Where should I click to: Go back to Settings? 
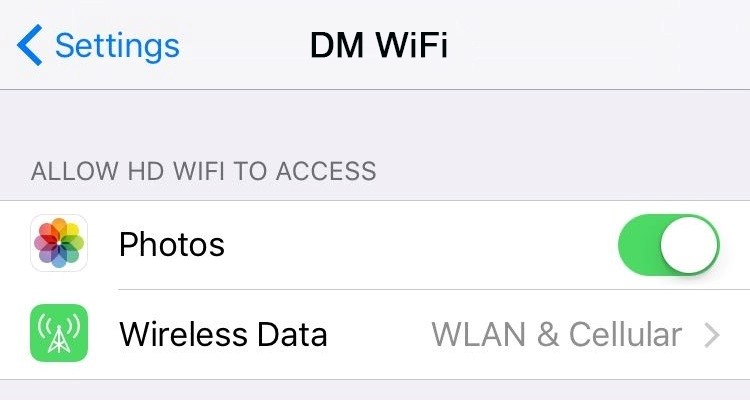click(99, 45)
